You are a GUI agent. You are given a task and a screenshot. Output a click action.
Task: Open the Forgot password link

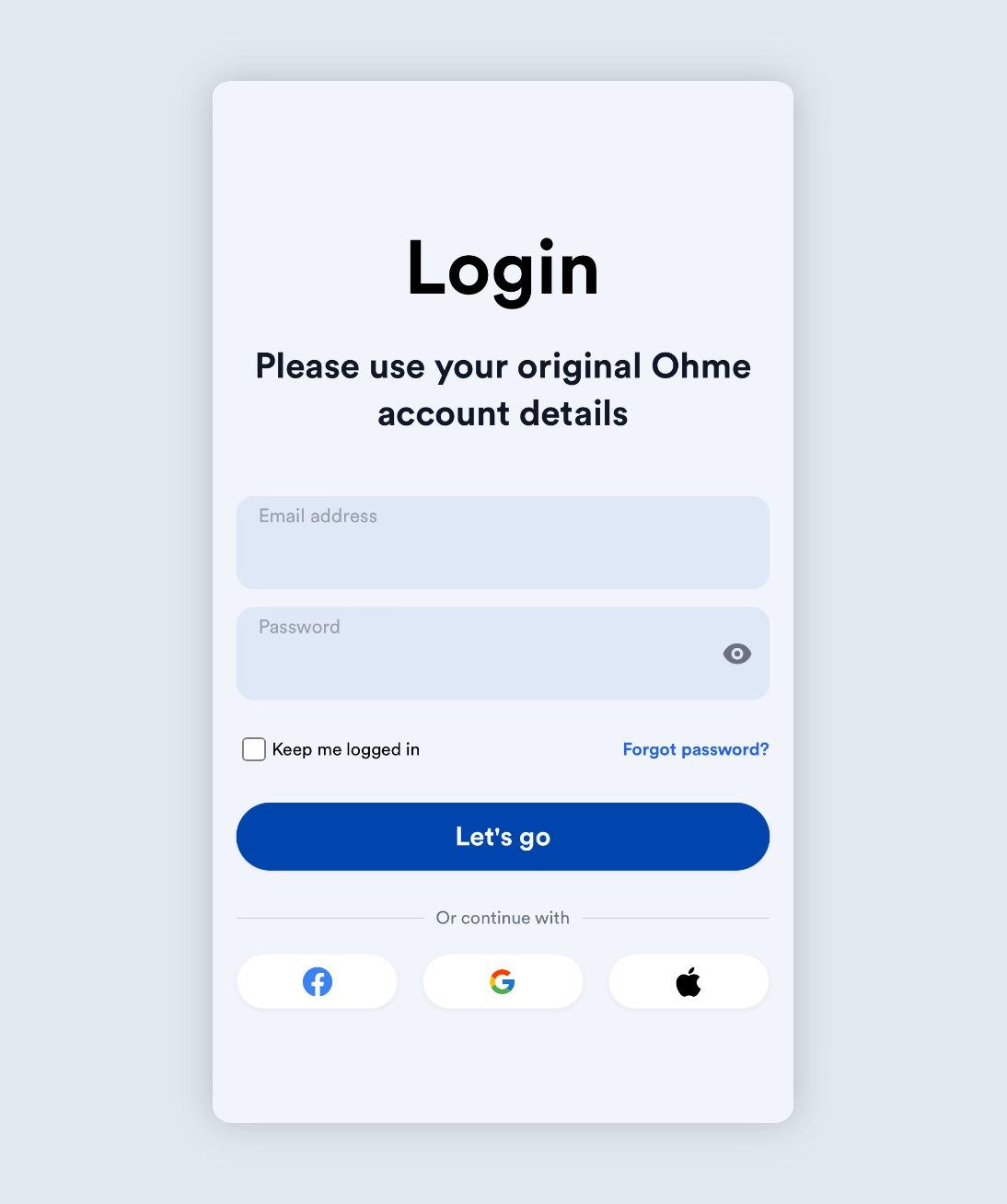pyautogui.click(x=695, y=749)
